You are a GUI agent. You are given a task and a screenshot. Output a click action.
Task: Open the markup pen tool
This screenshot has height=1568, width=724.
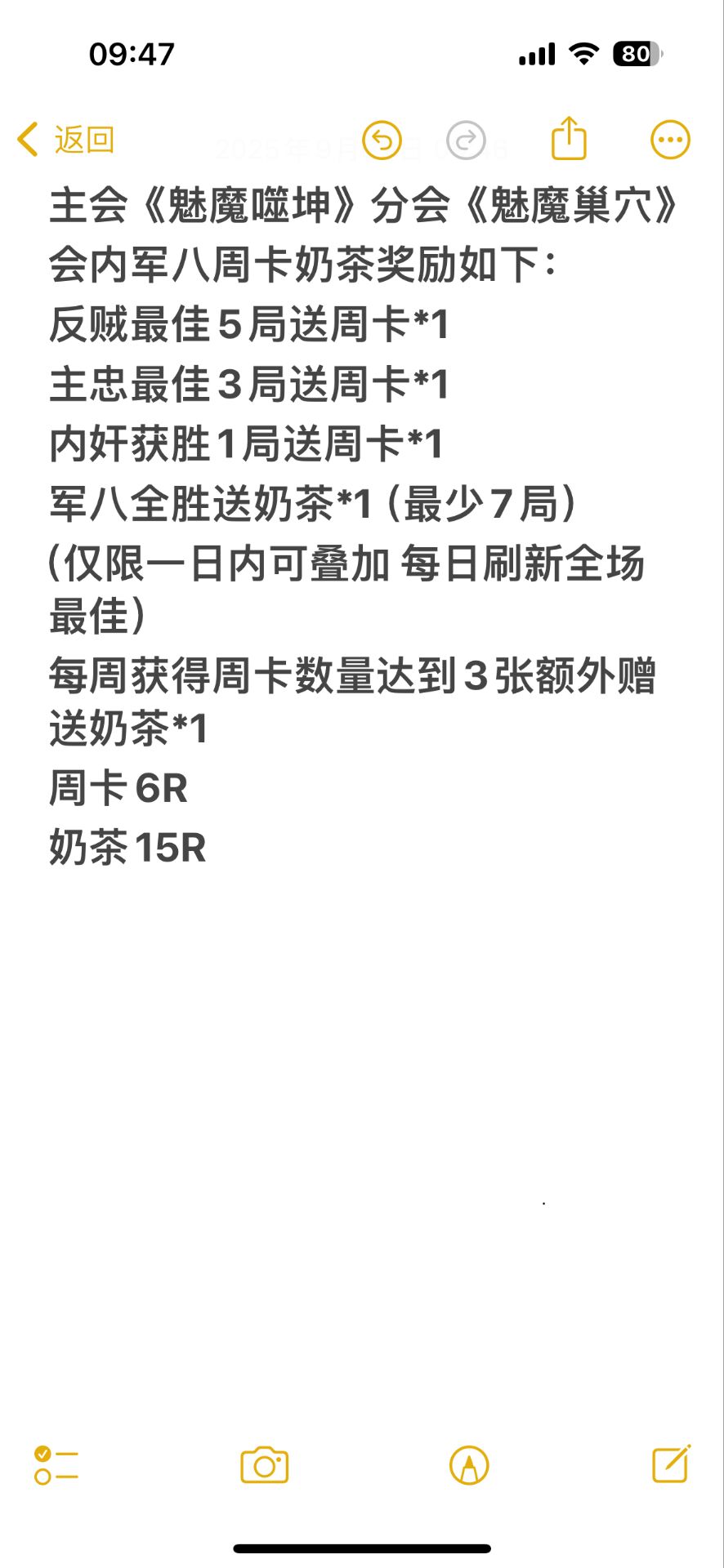(469, 1465)
